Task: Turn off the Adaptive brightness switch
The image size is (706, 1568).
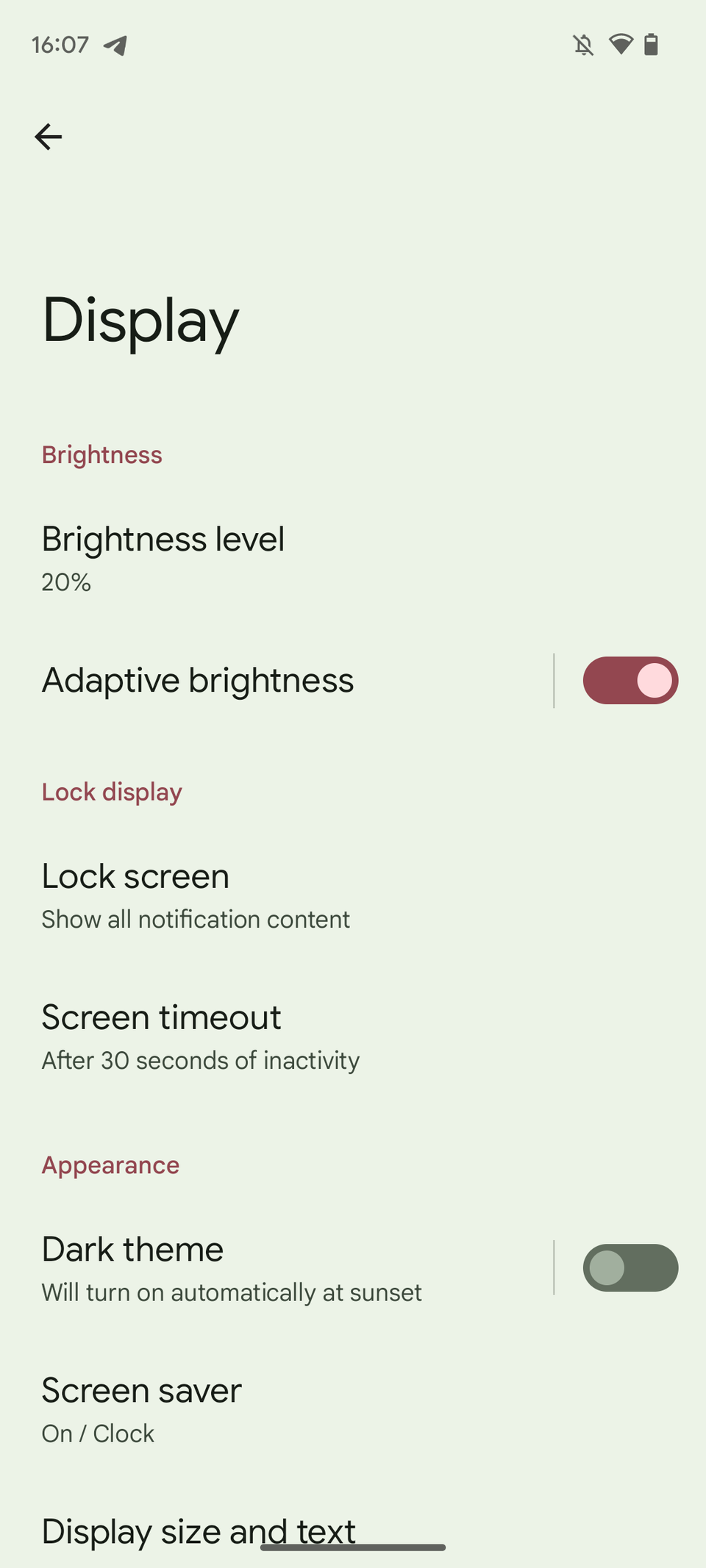Action: tap(630, 681)
